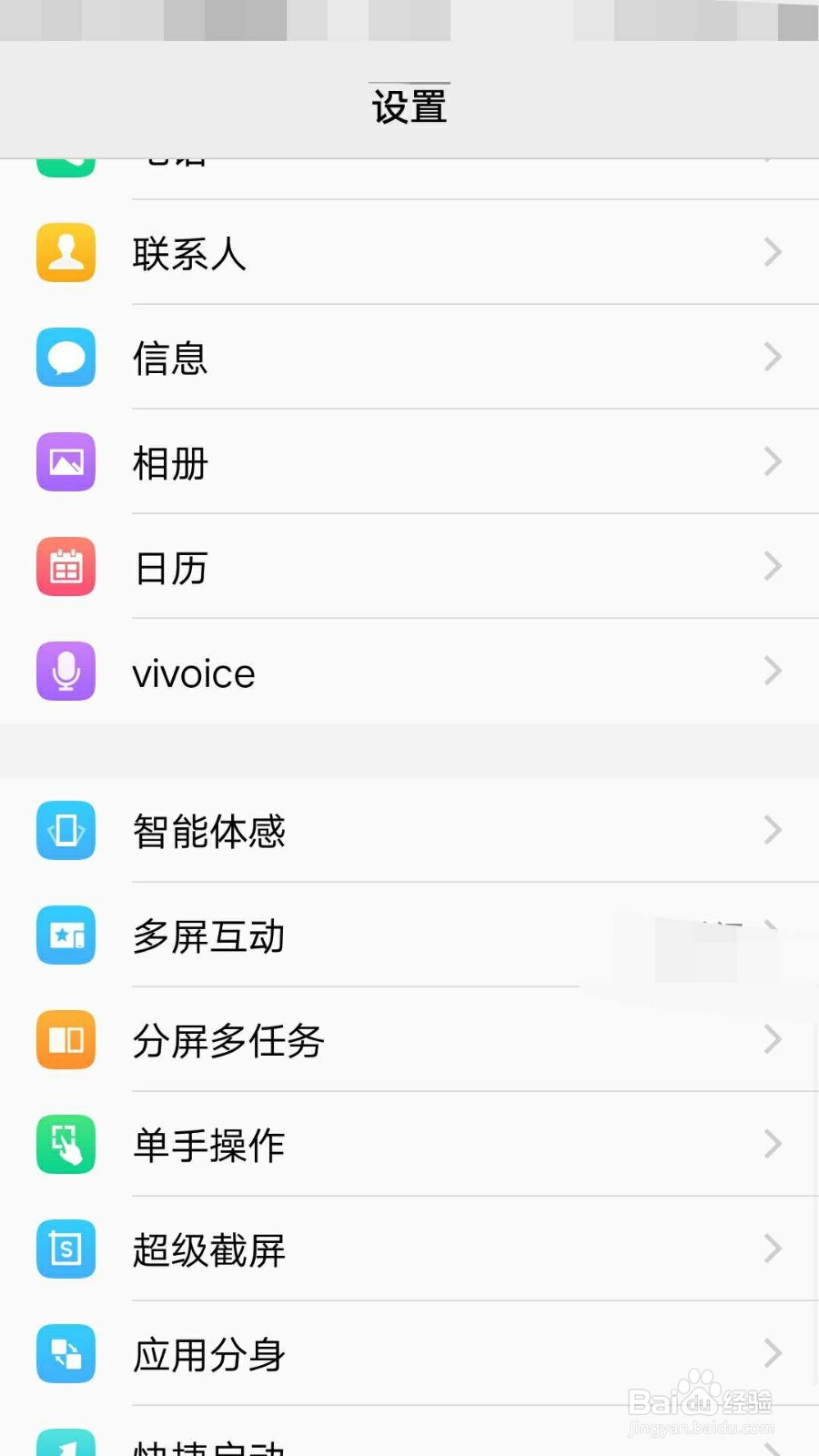Open 分屏多任务 settings
The height and width of the screenshot is (1456, 819).
click(x=409, y=1040)
